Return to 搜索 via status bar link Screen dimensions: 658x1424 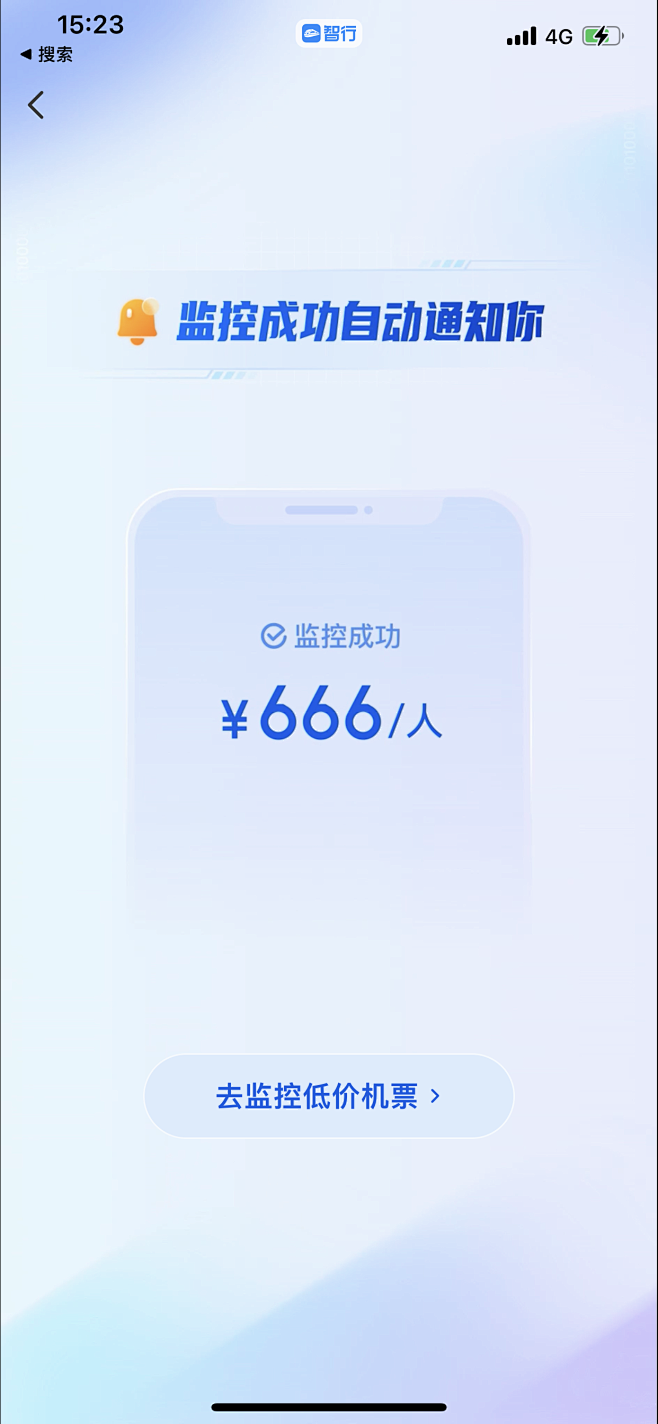point(46,55)
